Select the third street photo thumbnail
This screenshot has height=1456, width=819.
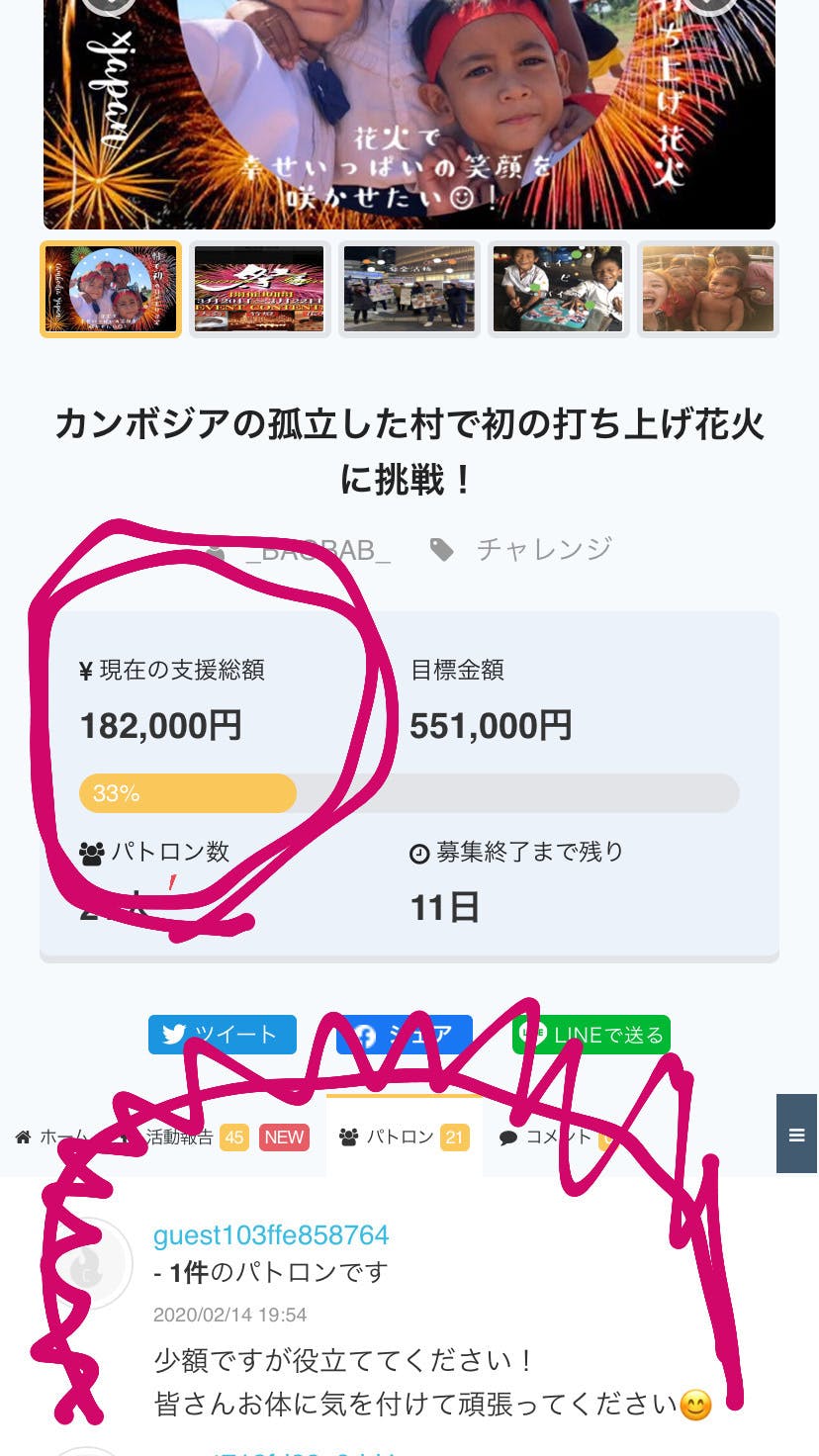[x=409, y=290]
